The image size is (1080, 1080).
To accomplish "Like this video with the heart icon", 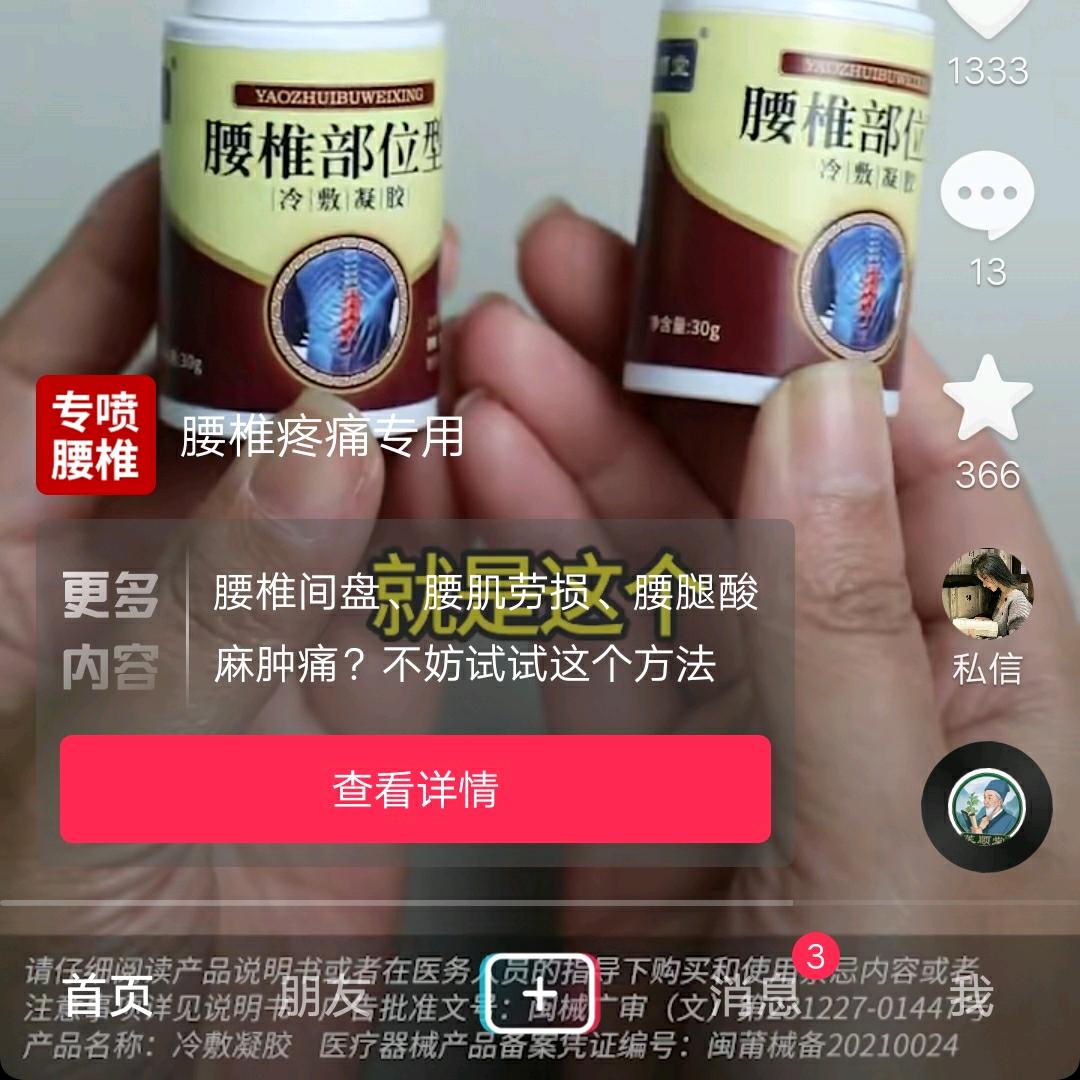I will (987, 15).
